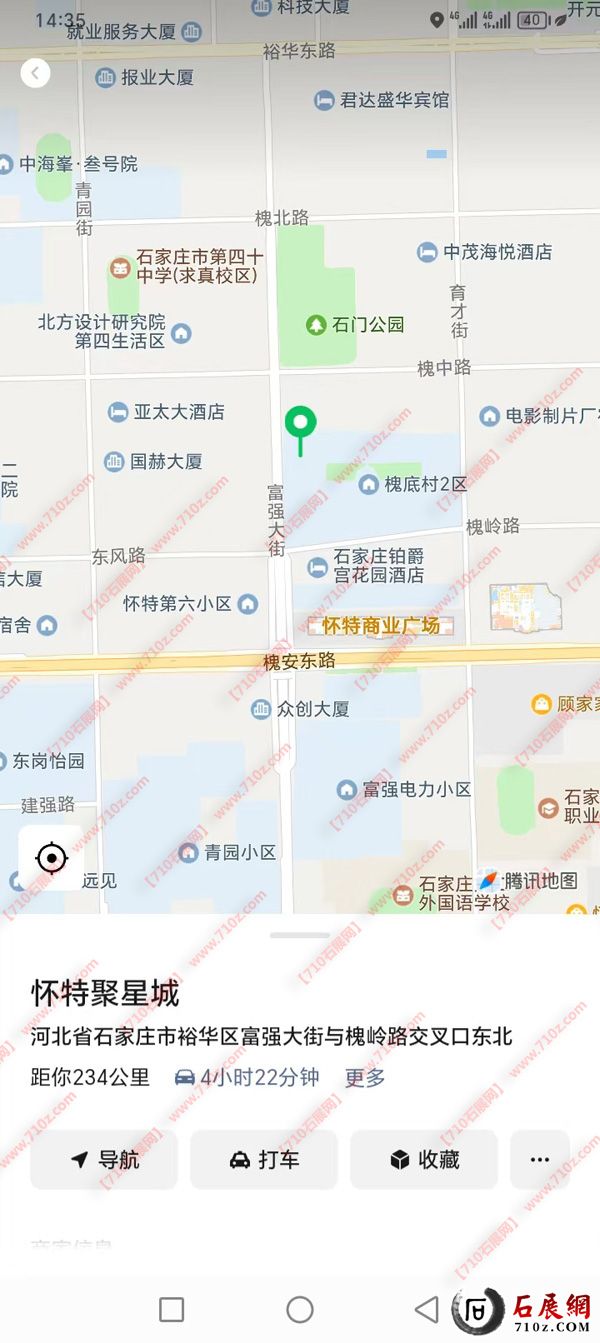This screenshot has width=600, height=1343.
Task: Select the green location pin on the map
Action: tap(300, 425)
